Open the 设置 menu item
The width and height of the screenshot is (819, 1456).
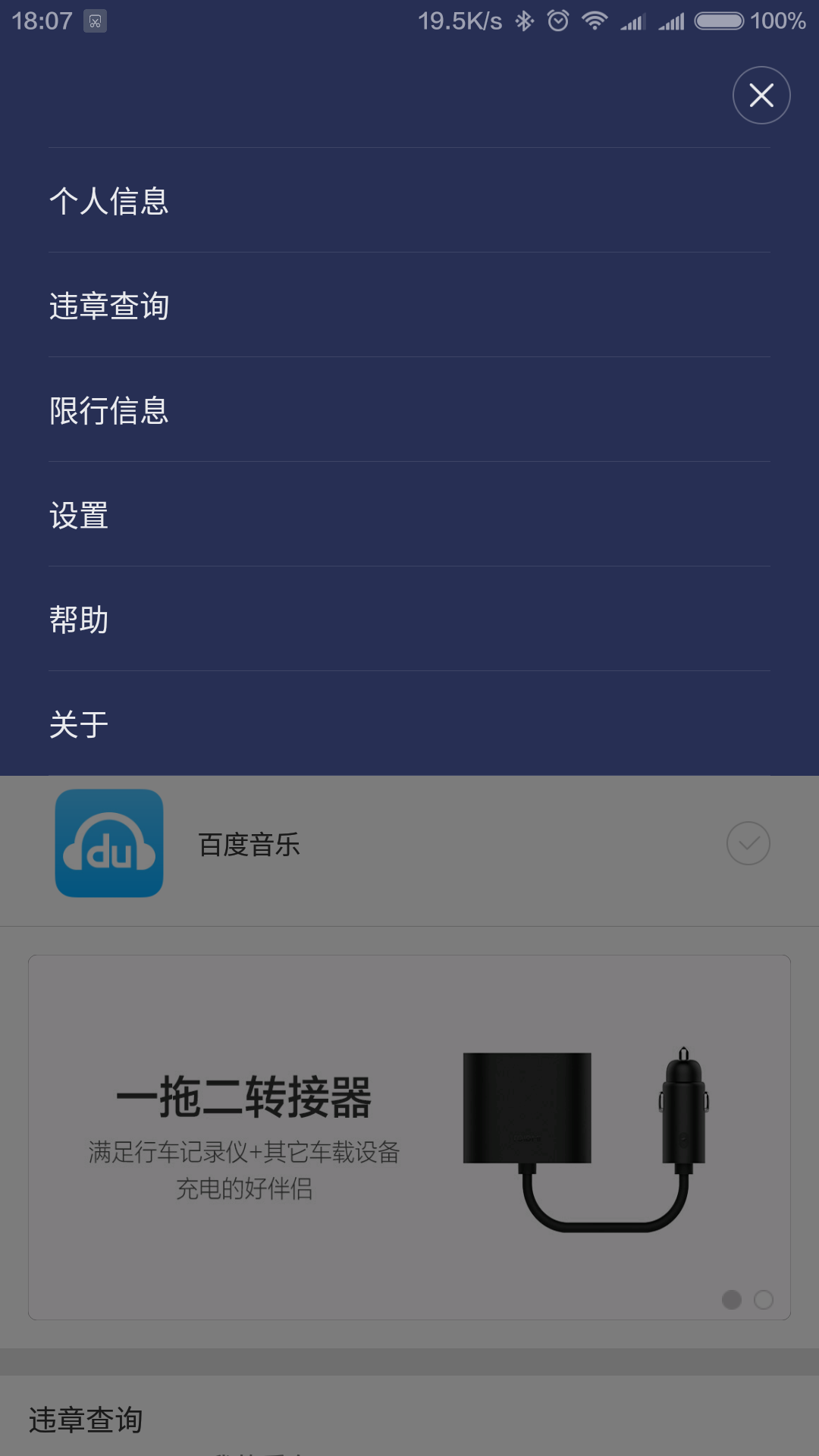(x=77, y=514)
